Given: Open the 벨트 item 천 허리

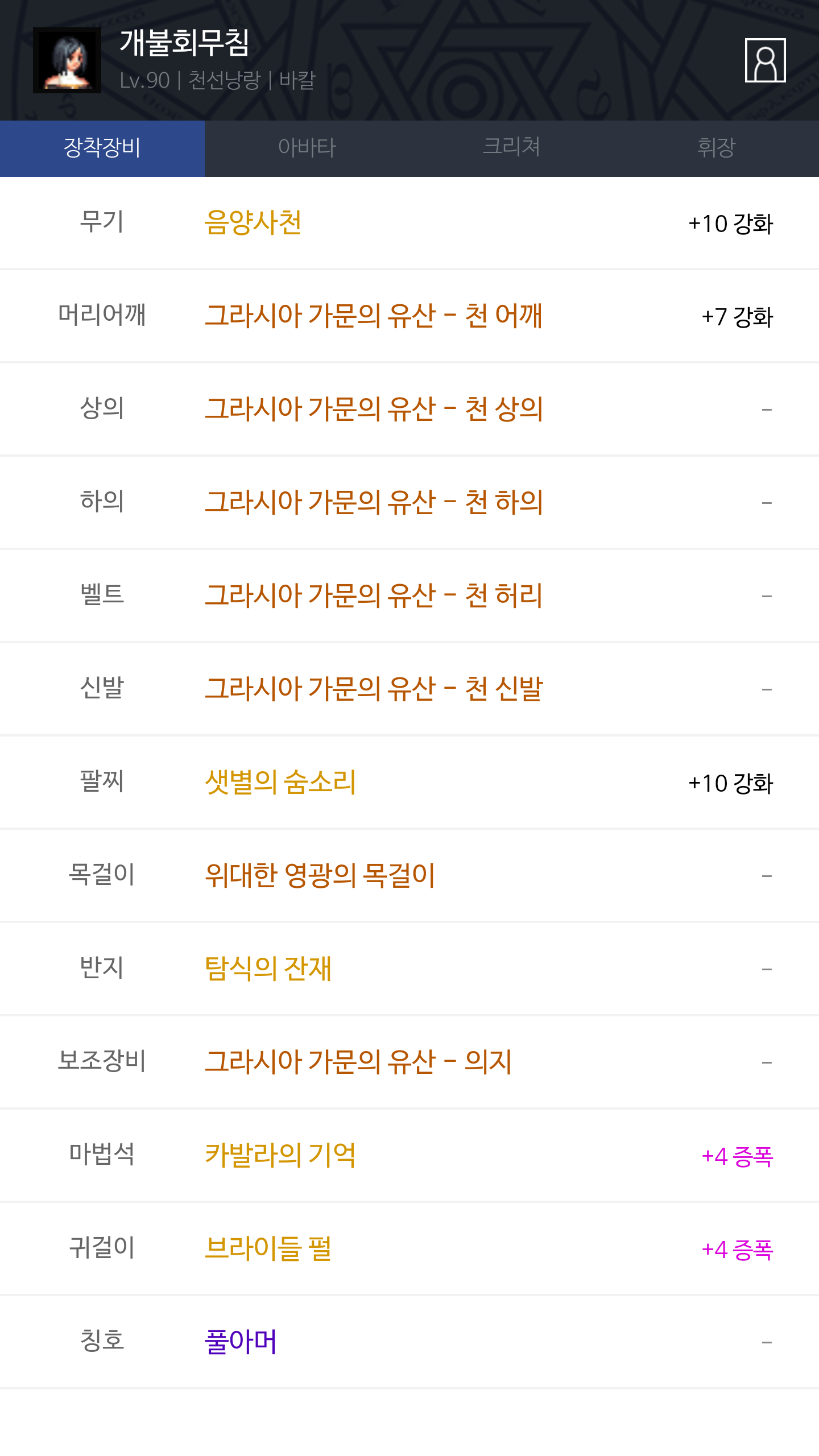Looking at the screenshot, I should click(x=374, y=595).
